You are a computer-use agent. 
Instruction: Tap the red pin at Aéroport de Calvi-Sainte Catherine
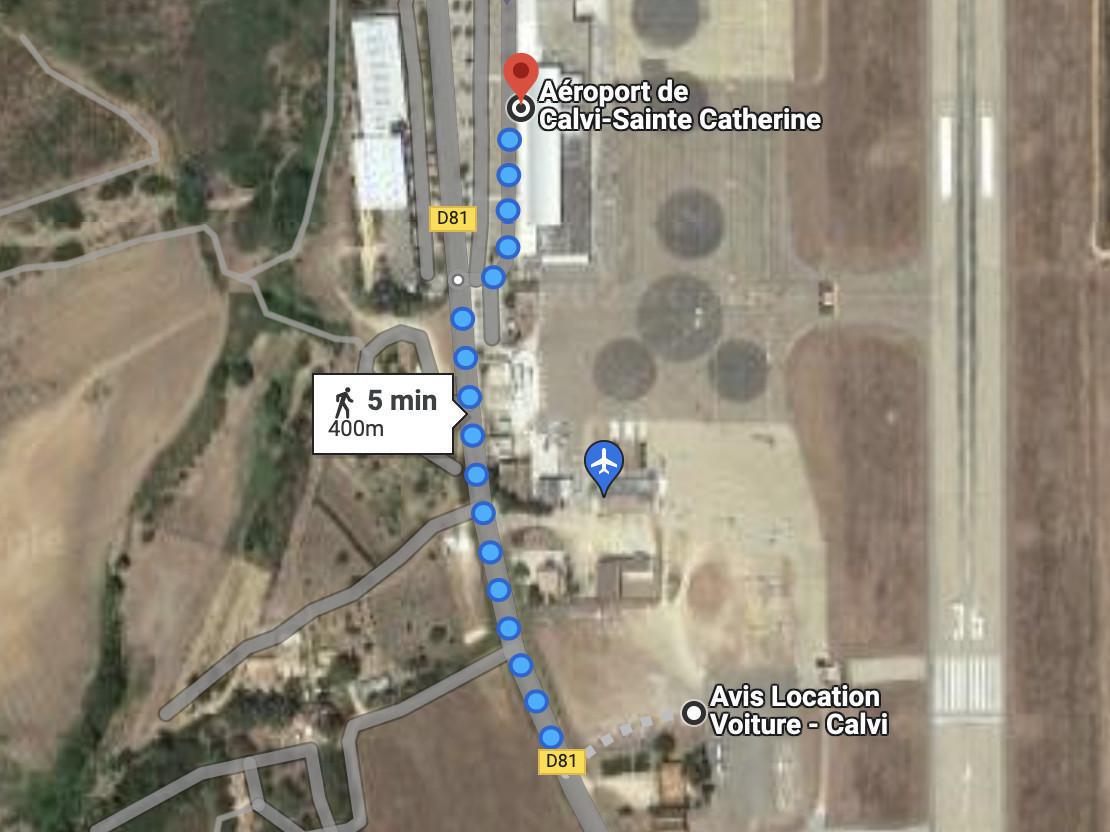tap(519, 77)
